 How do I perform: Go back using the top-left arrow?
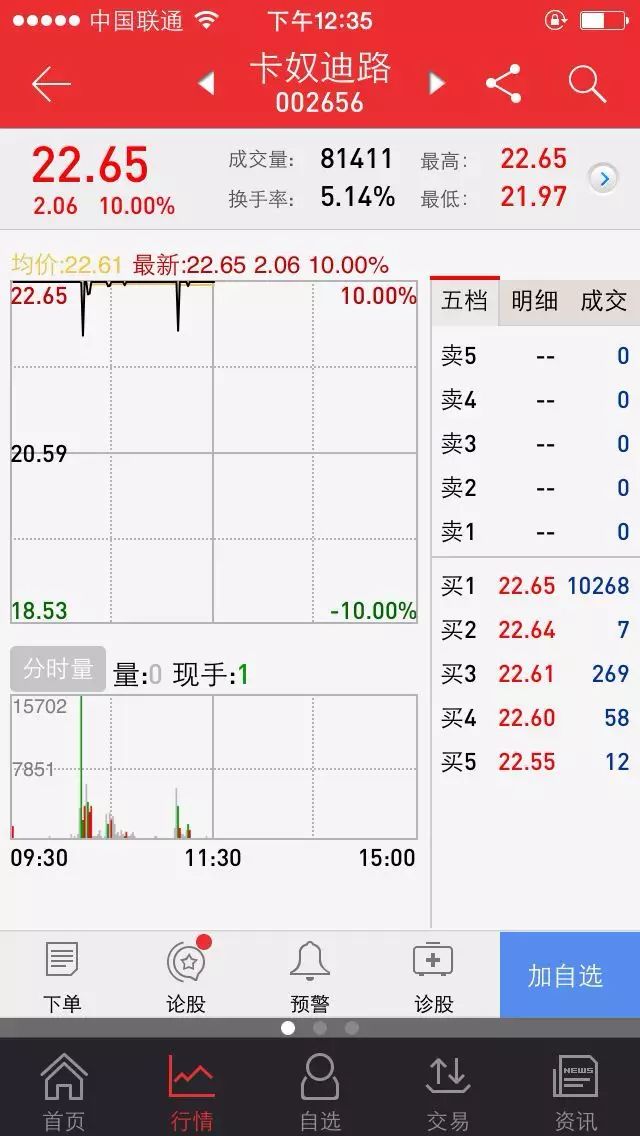(51, 85)
